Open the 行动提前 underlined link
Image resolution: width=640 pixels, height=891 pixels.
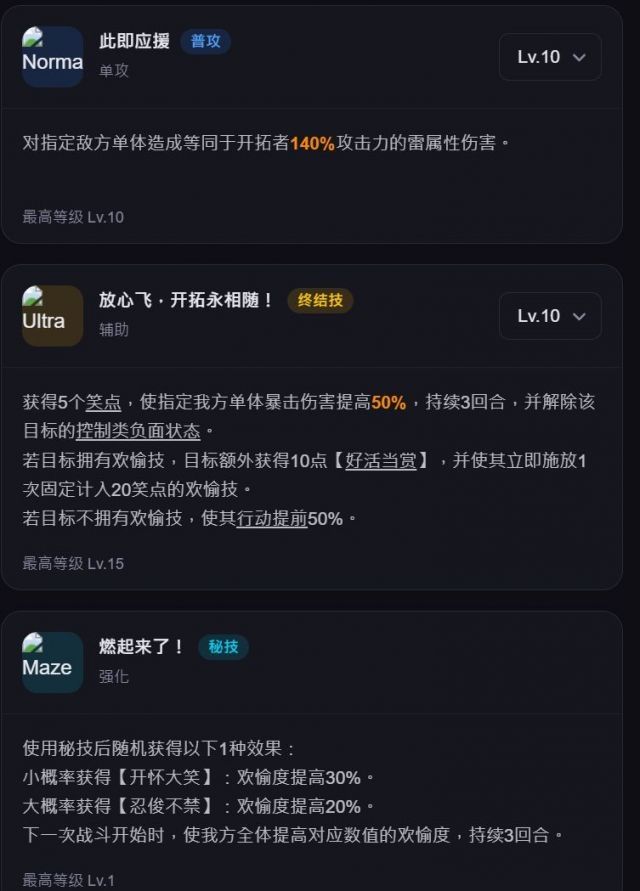272,519
